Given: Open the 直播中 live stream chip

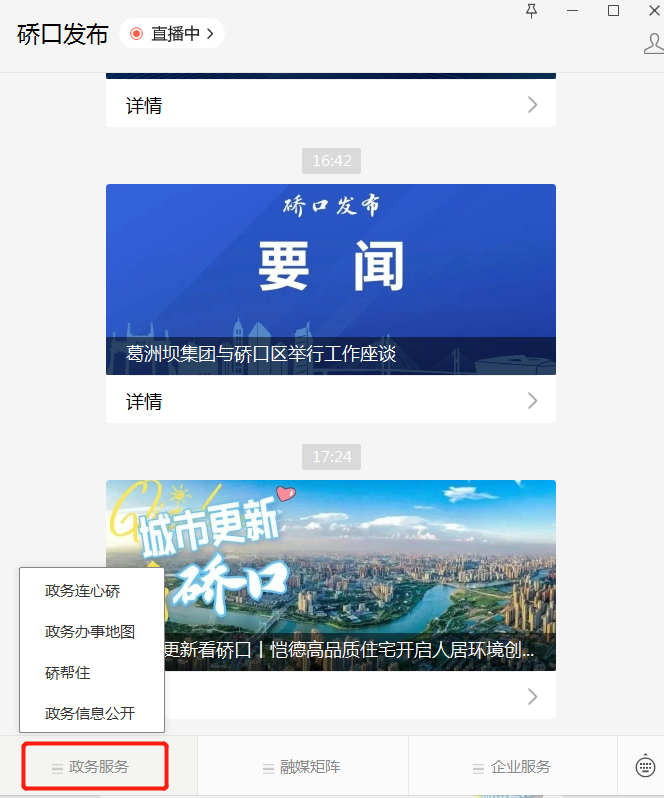Looking at the screenshot, I should click(x=171, y=34).
